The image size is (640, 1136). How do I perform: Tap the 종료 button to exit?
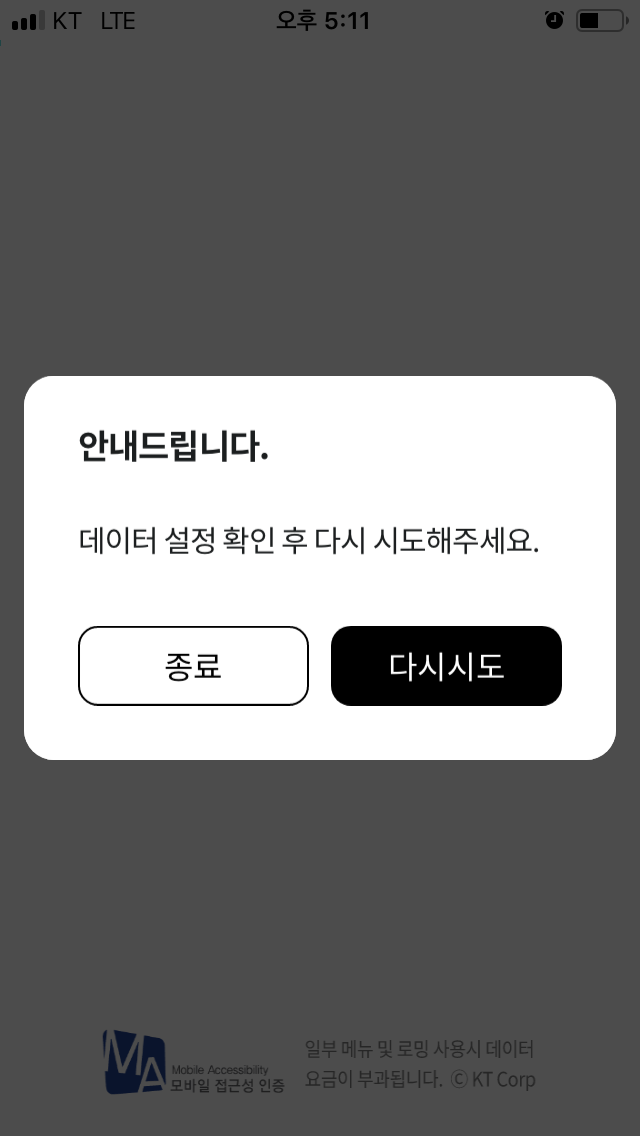click(194, 666)
